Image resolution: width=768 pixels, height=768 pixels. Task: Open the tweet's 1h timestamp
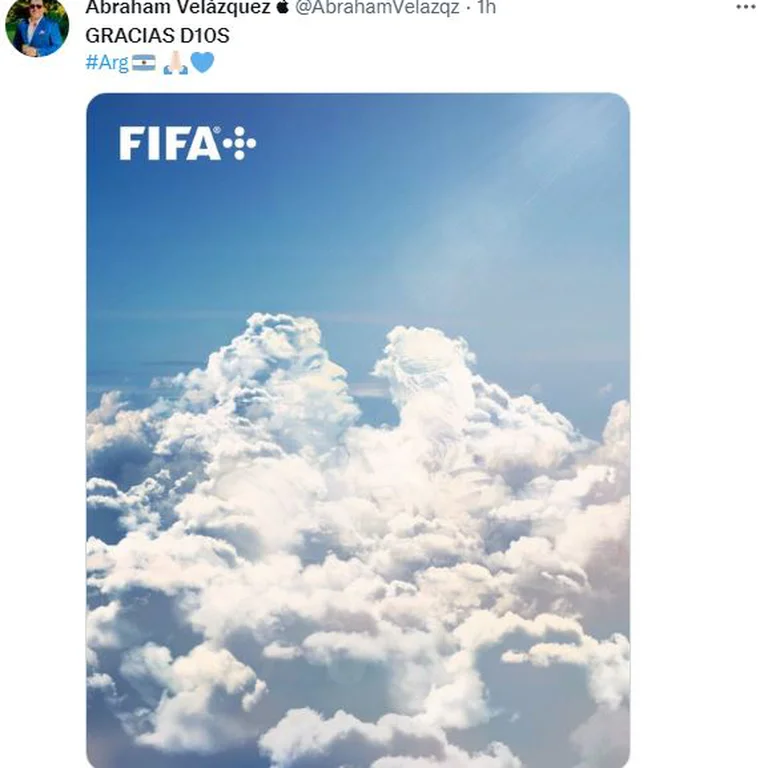coord(486,7)
